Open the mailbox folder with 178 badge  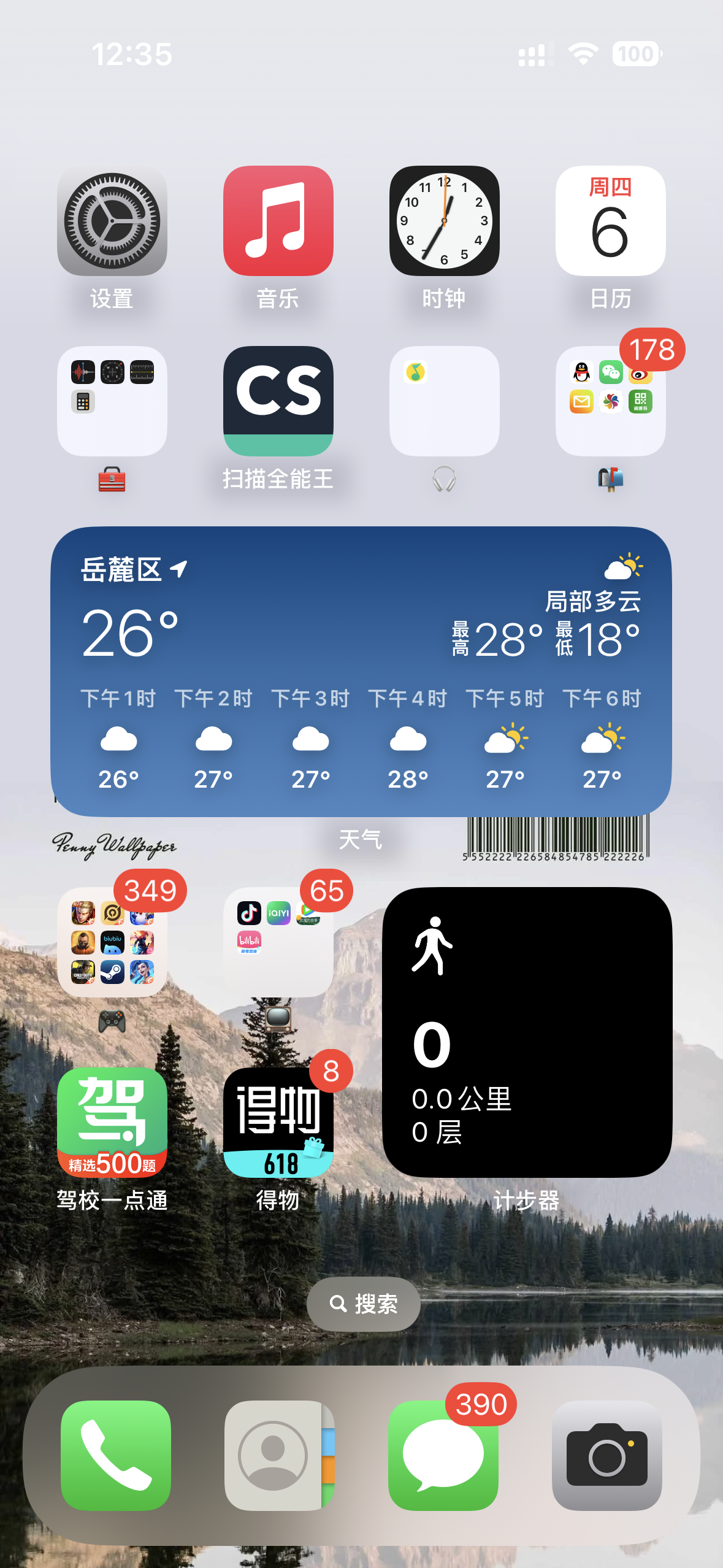click(610, 401)
